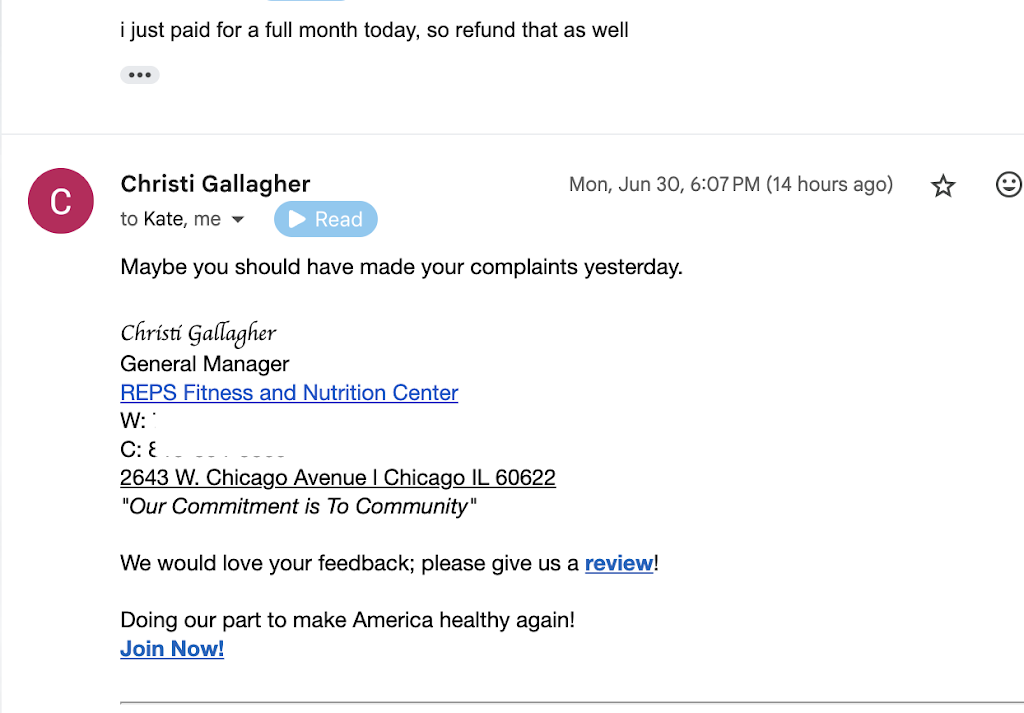Follow the review link

(618, 564)
